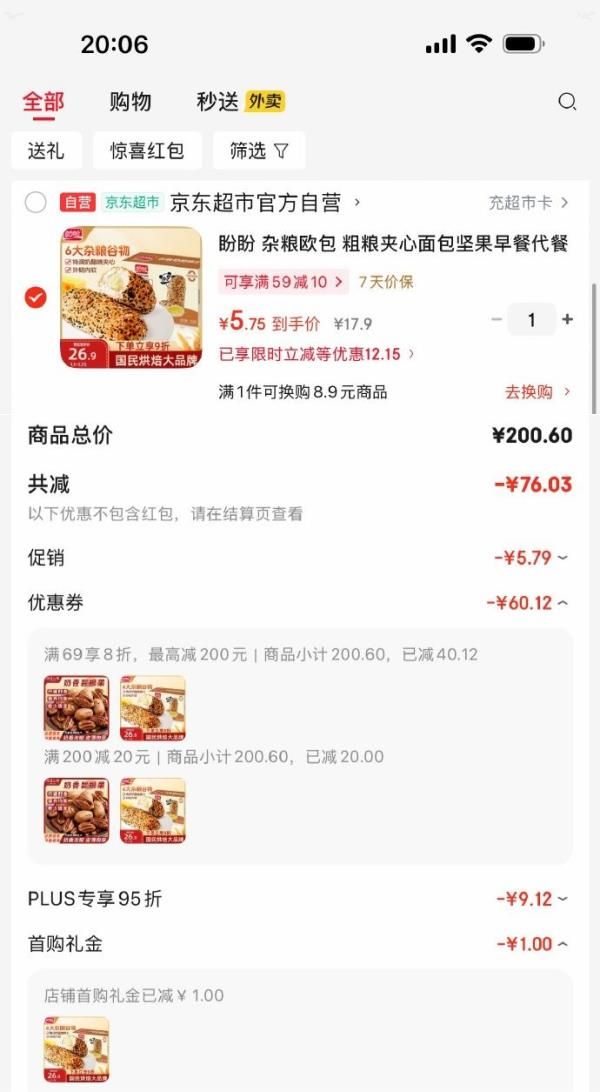
Task: View 已享限时立减等优惠12.15 details
Action: pos(316,354)
